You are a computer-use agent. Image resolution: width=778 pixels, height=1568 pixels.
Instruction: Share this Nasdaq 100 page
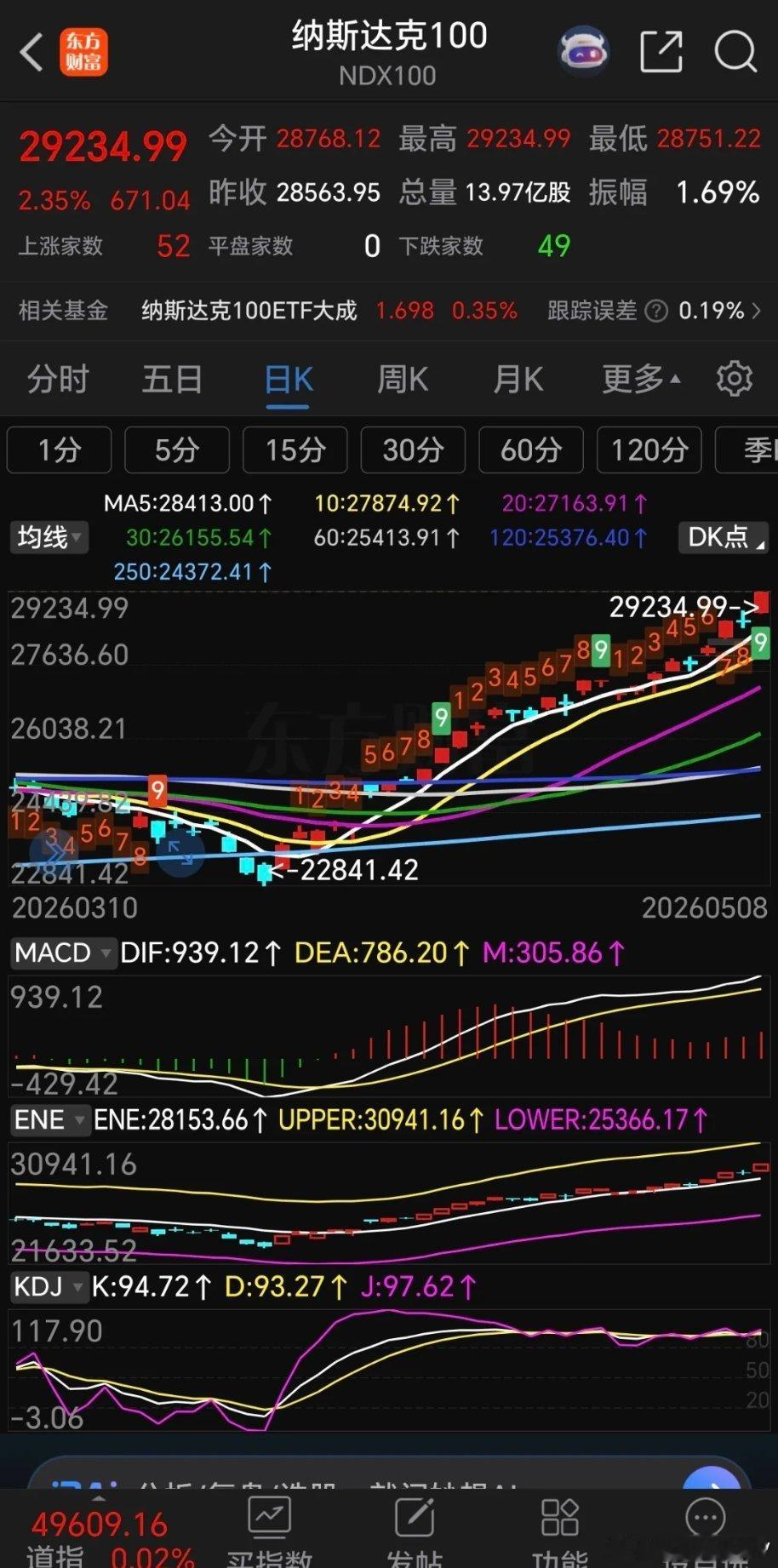point(661,52)
